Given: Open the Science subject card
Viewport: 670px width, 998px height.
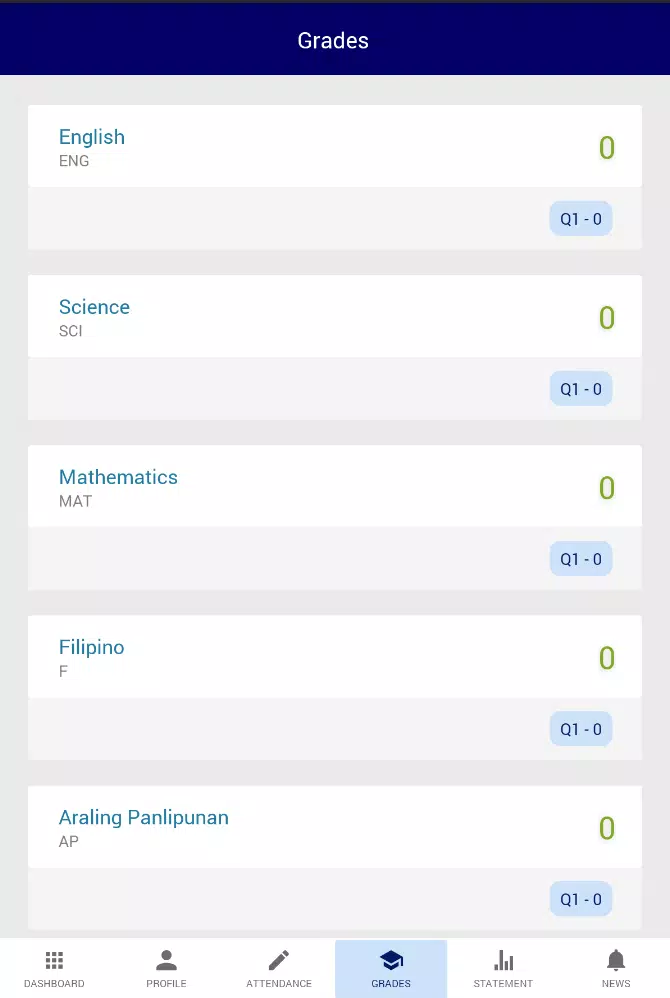Looking at the screenshot, I should coord(334,317).
